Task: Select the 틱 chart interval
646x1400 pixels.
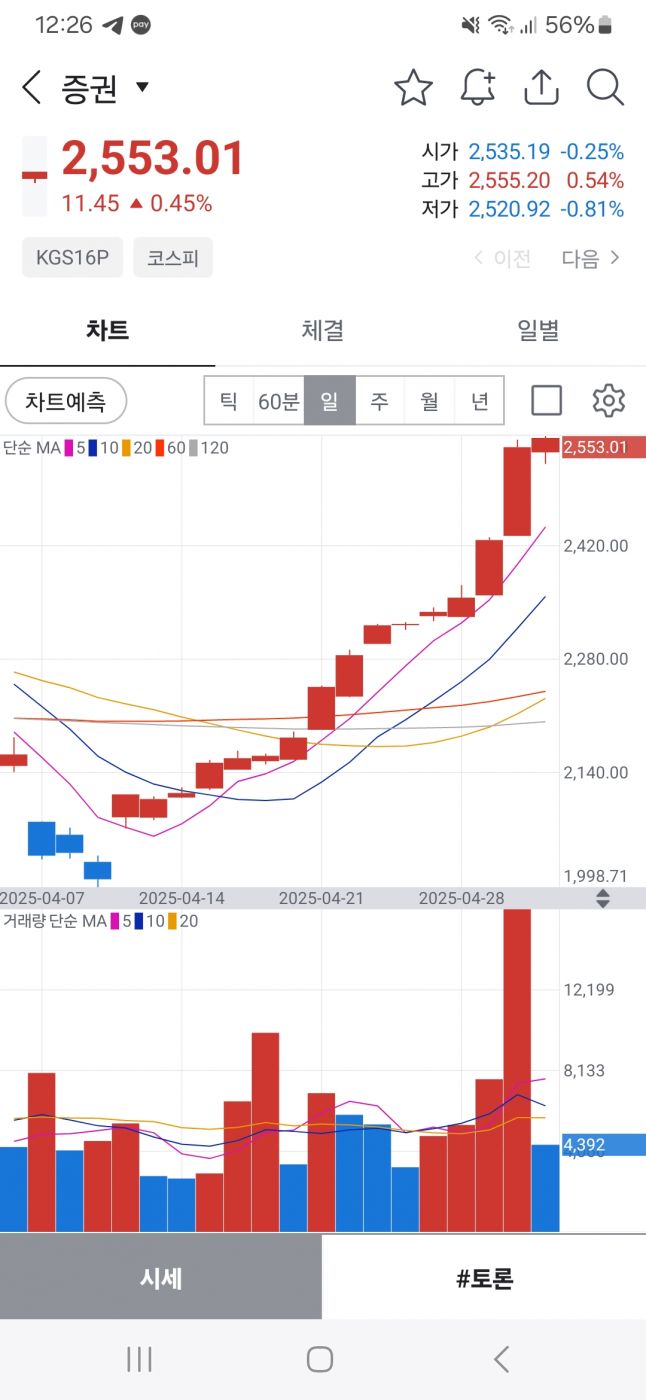Action: pyautogui.click(x=229, y=402)
